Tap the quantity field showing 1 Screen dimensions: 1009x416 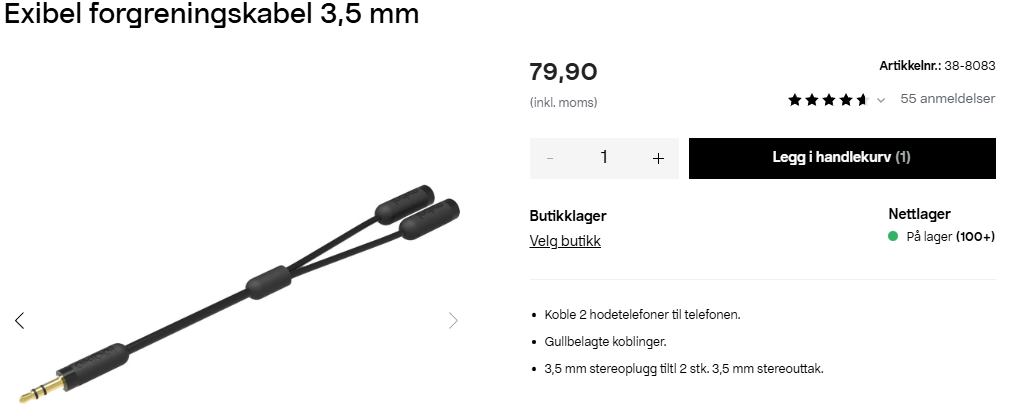coord(604,158)
